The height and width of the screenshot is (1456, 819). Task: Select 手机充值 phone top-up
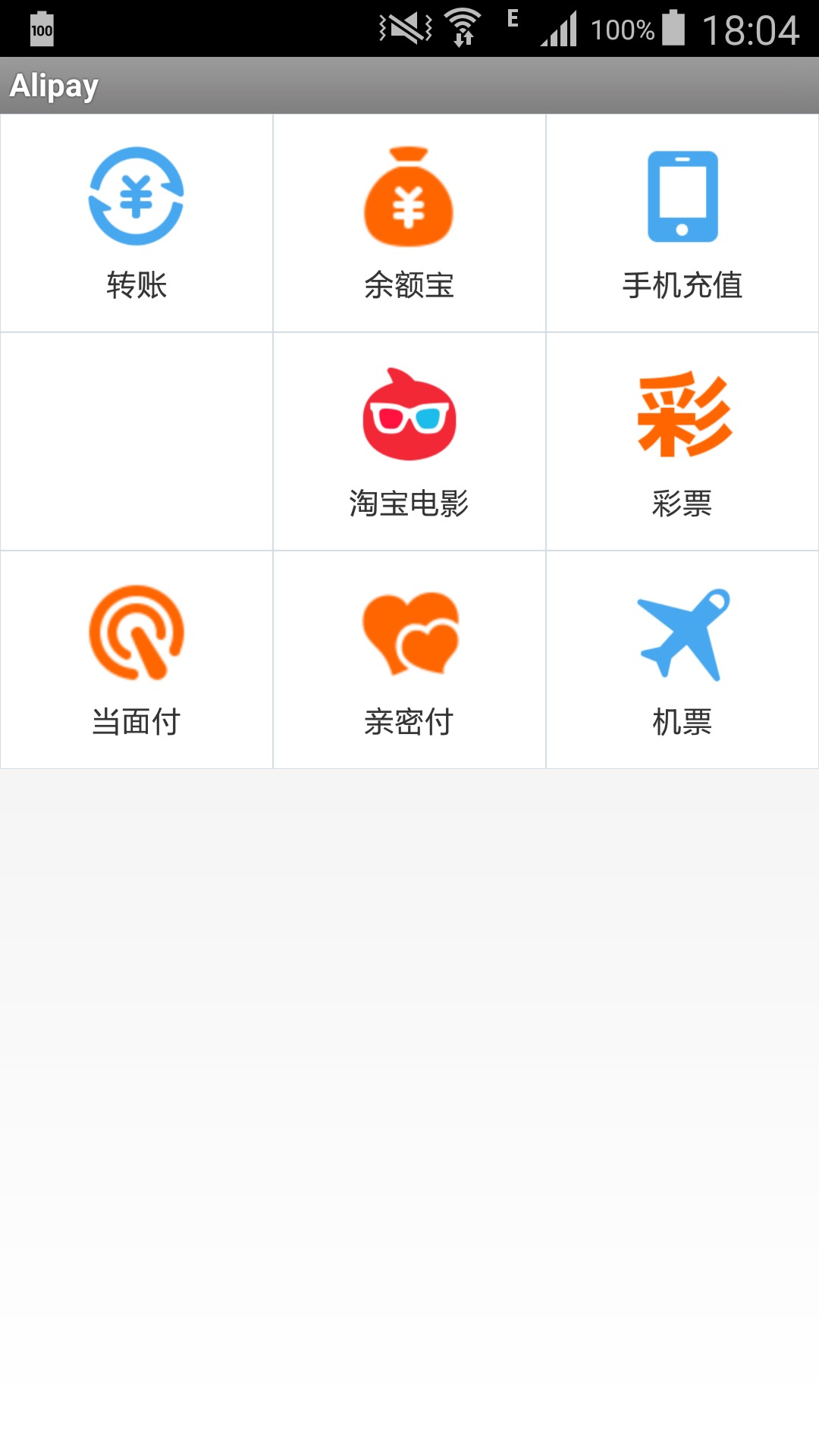682,223
